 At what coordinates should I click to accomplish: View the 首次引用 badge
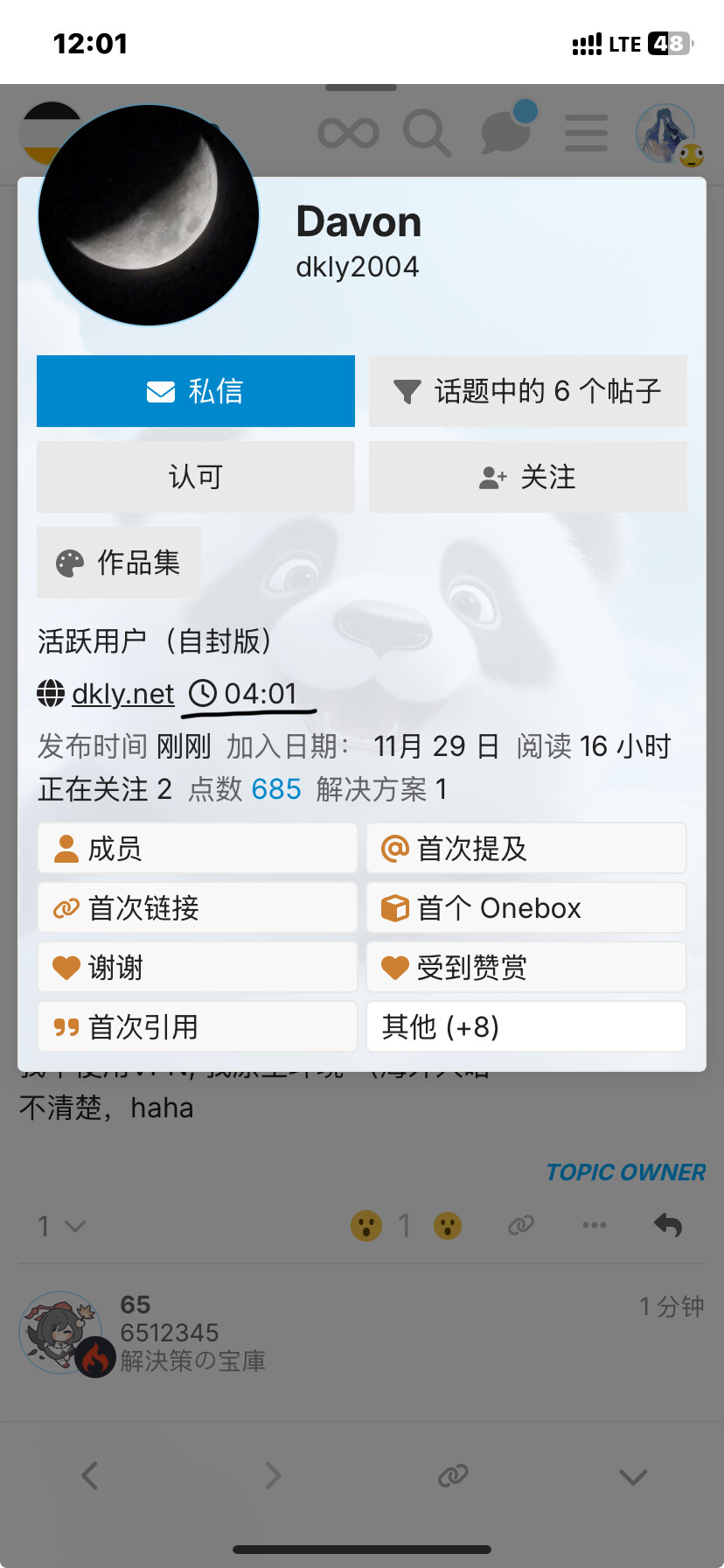point(198,1026)
